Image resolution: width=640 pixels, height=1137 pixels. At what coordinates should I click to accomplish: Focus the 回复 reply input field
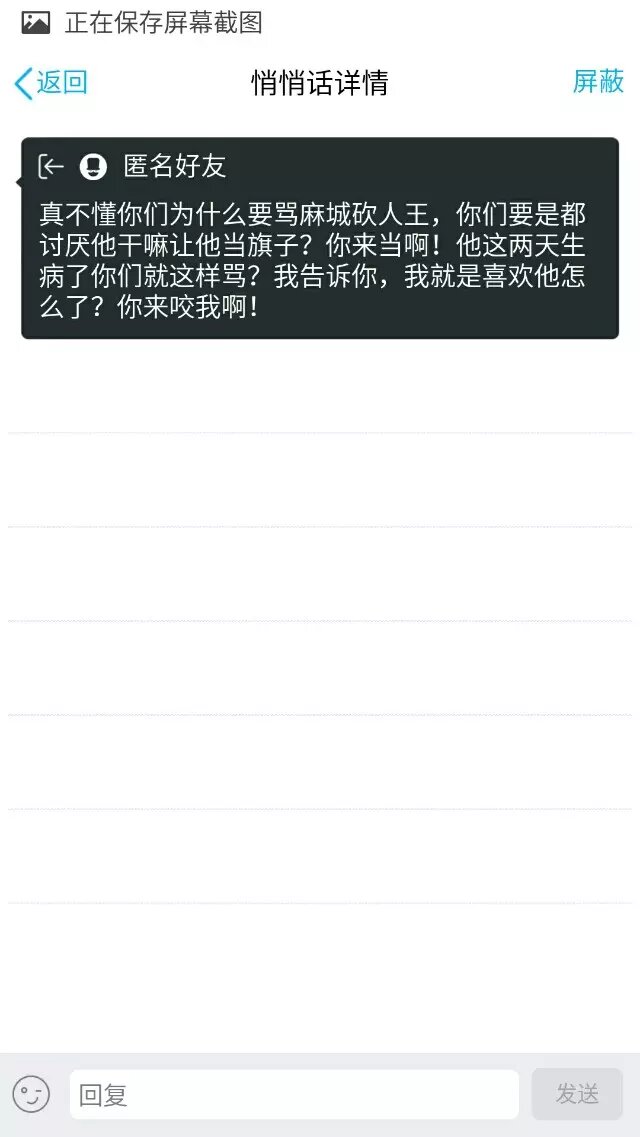click(294, 1094)
